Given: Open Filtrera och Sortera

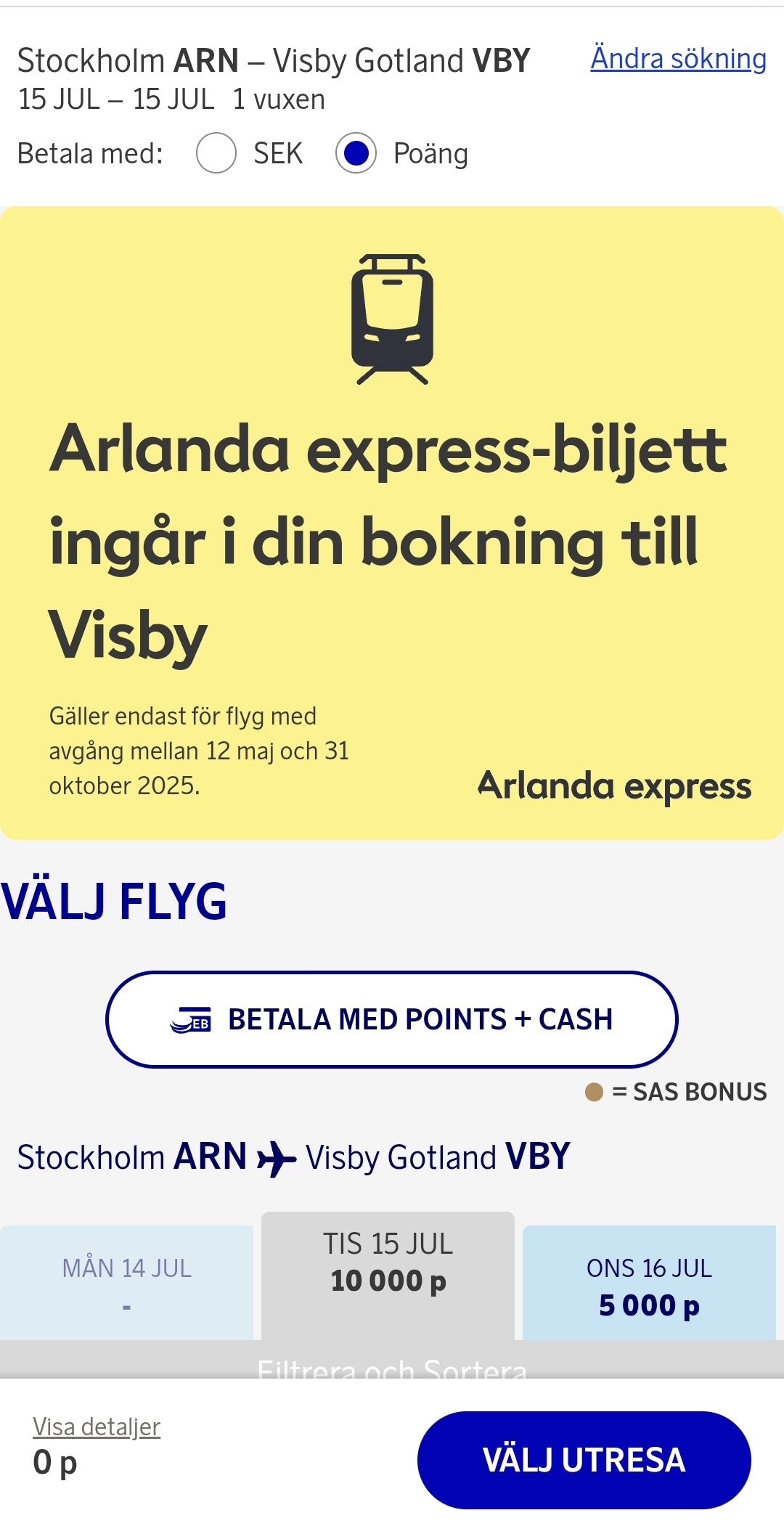Looking at the screenshot, I should click(x=392, y=1366).
